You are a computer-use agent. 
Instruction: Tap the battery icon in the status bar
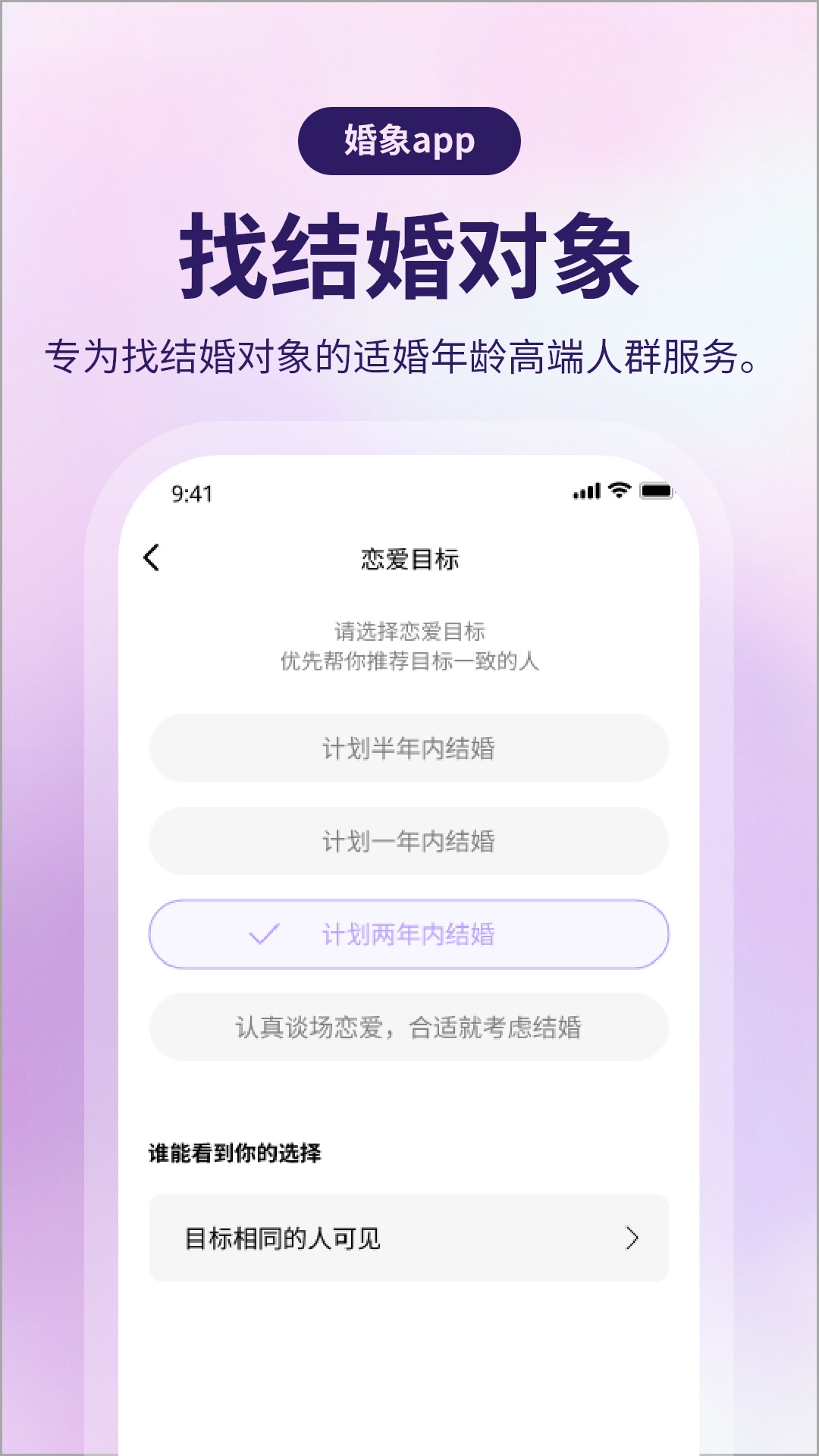(657, 491)
